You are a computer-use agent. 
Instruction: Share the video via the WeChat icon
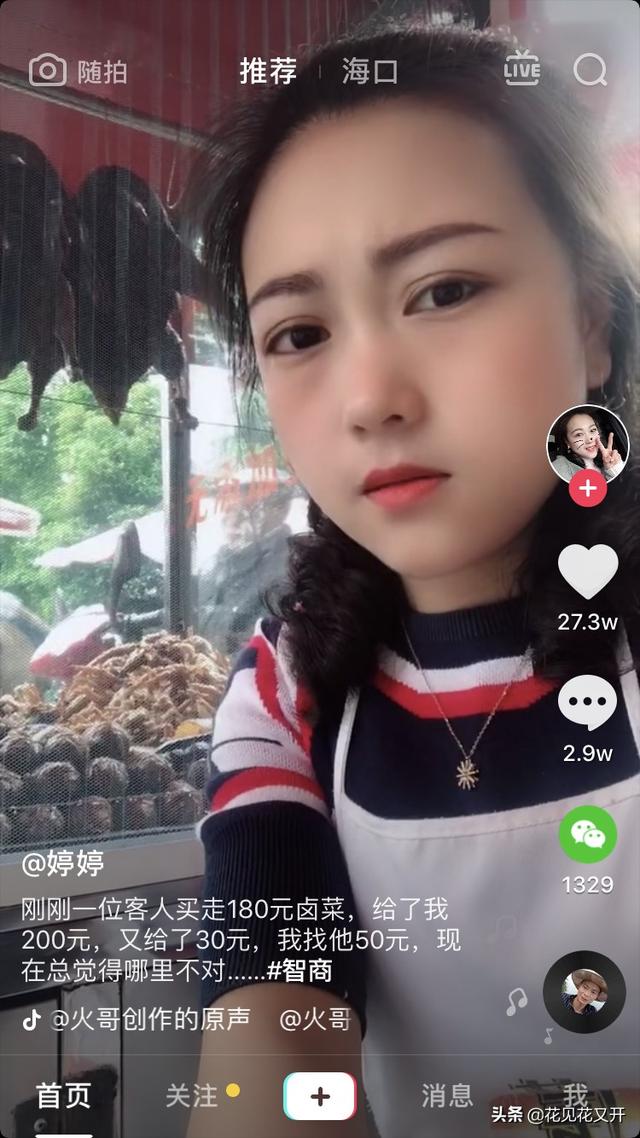[588, 835]
